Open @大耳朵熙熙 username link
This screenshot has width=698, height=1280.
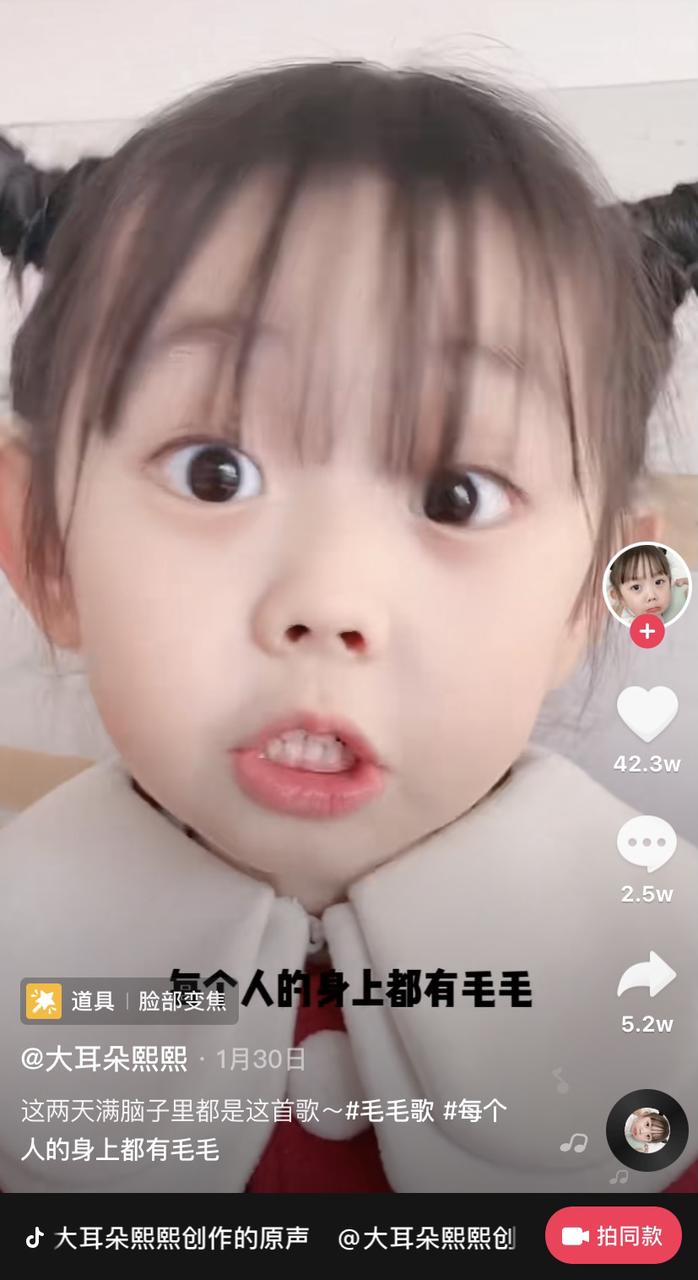click(x=104, y=1059)
